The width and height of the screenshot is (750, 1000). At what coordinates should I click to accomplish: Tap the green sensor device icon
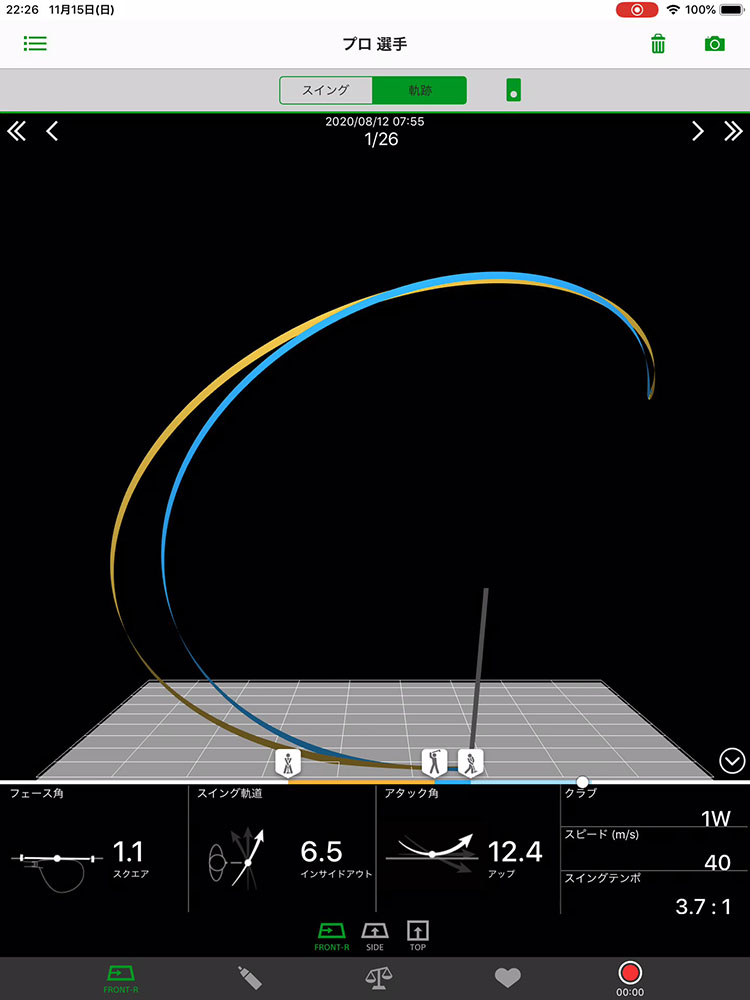pyautogui.click(x=513, y=90)
